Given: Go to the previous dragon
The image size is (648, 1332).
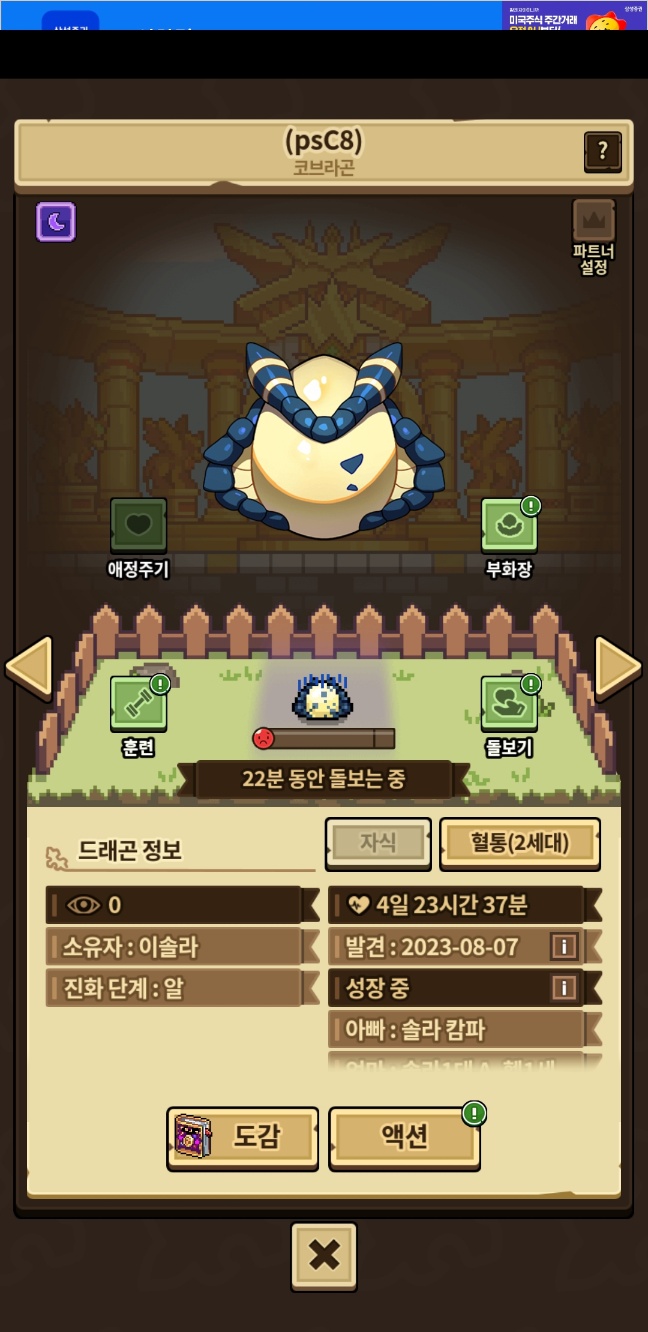Looking at the screenshot, I should point(29,667).
